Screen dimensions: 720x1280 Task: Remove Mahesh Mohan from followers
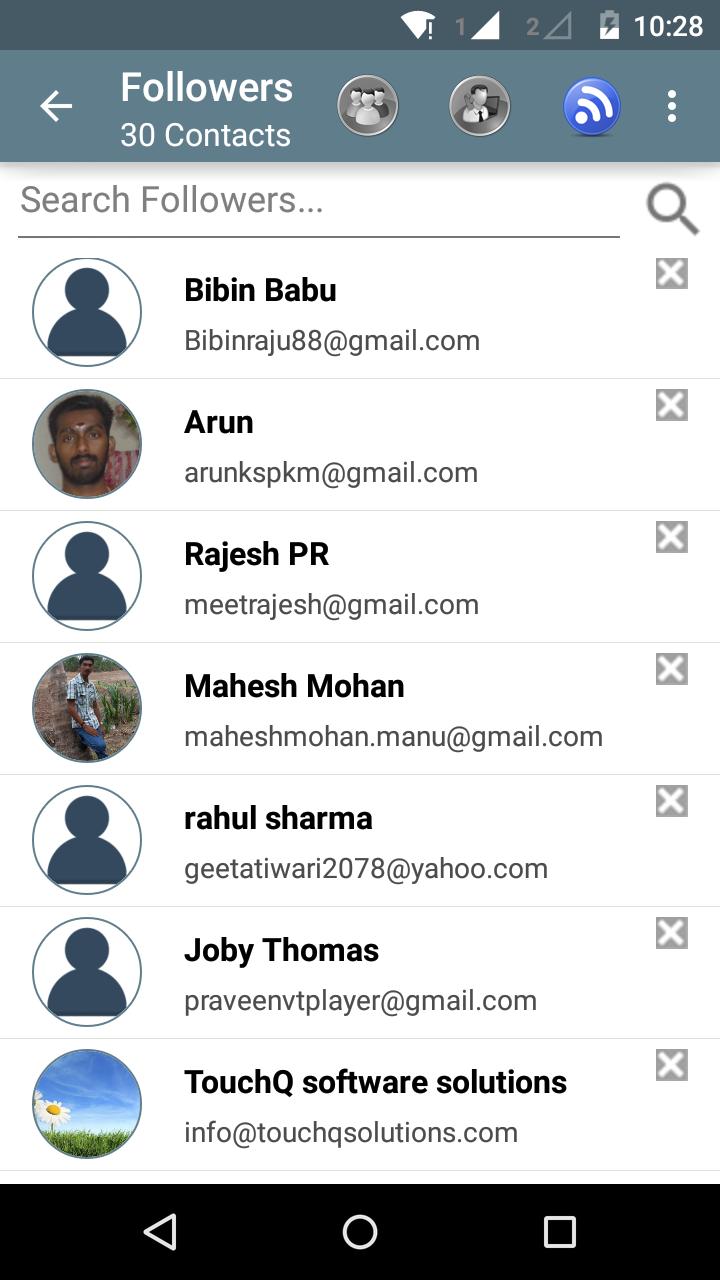click(671, 669)
